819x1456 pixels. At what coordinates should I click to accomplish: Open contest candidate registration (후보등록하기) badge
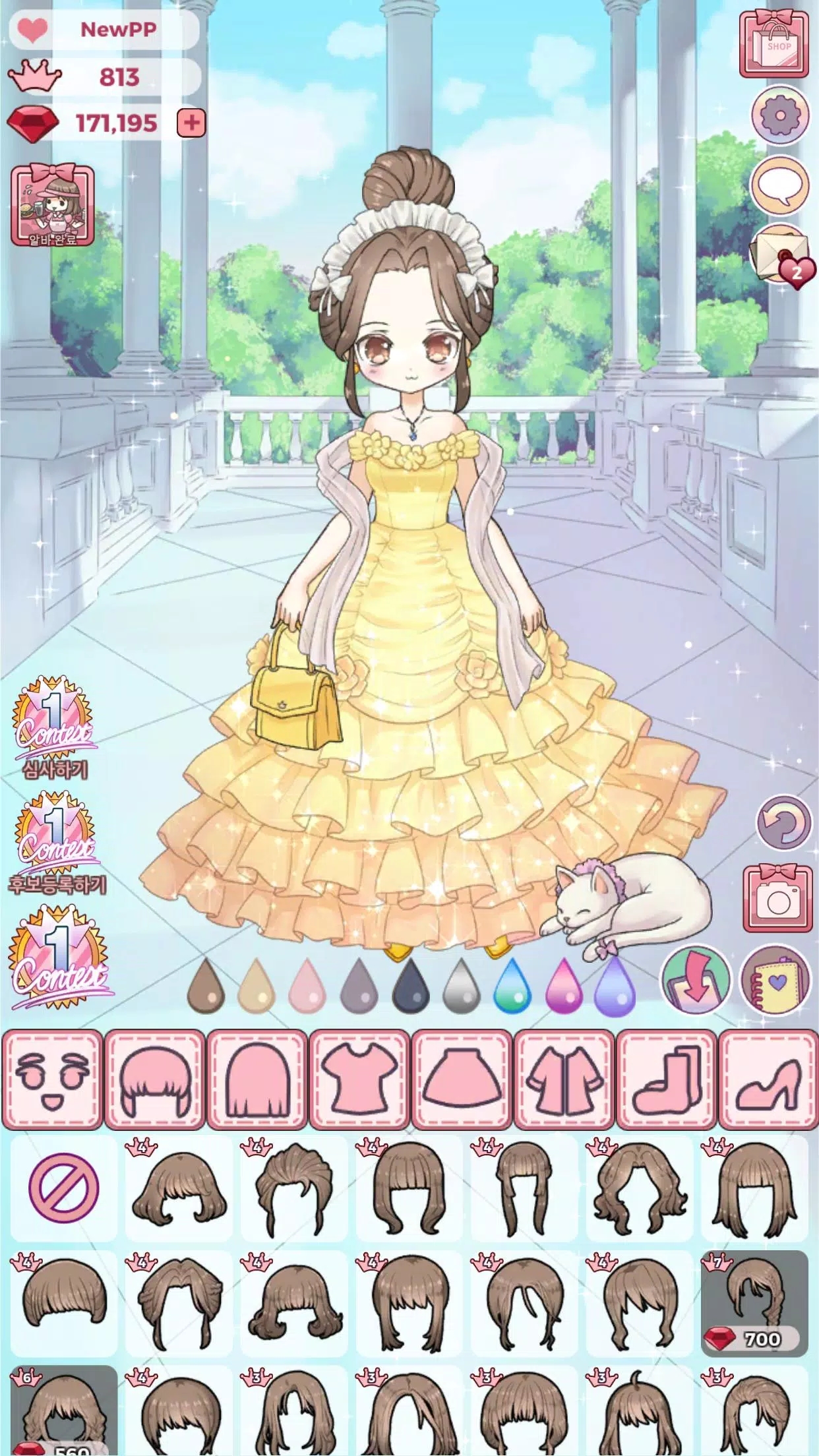57,844
